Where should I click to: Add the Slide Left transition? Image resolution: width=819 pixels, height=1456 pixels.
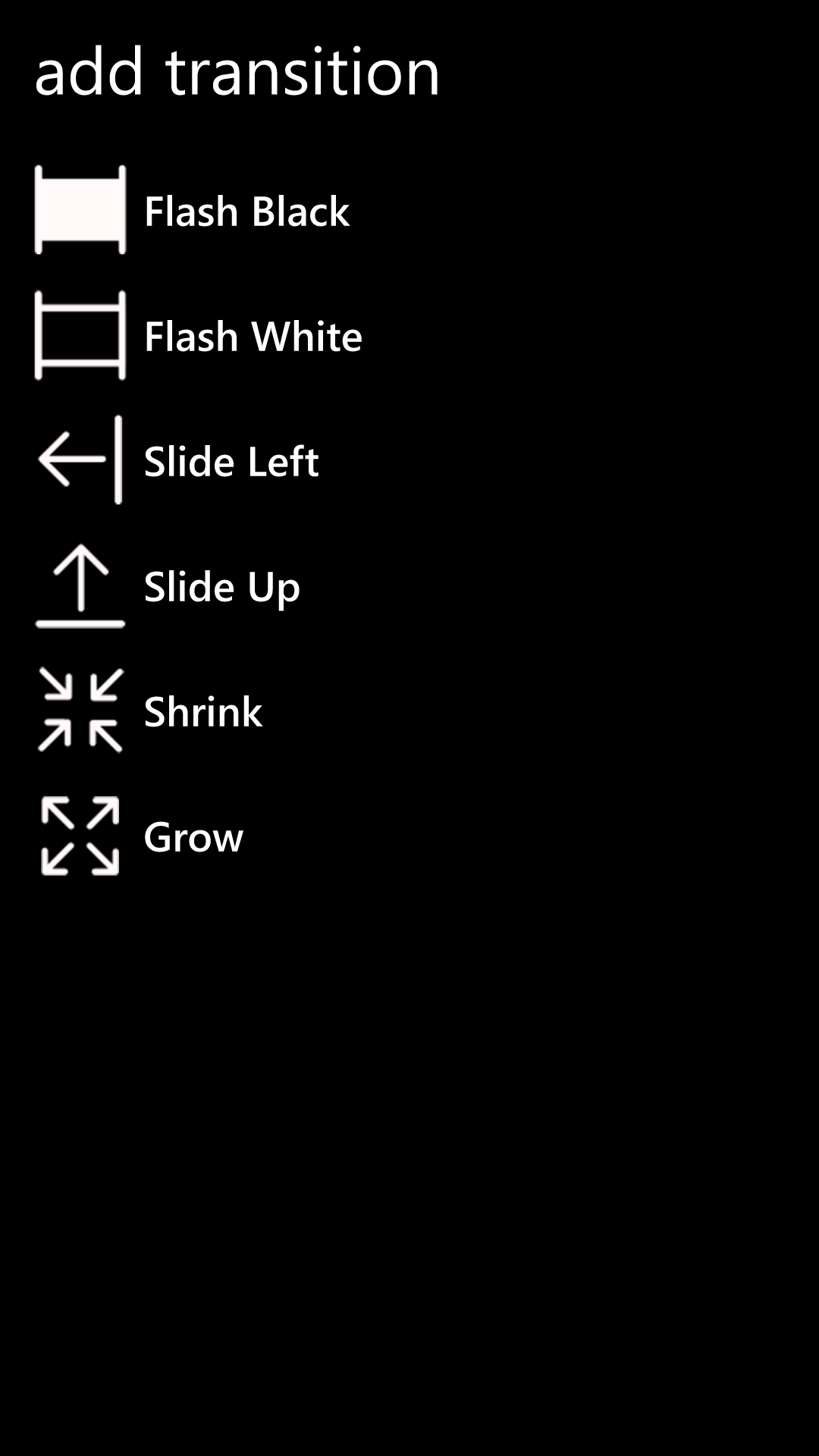(231, 461)
